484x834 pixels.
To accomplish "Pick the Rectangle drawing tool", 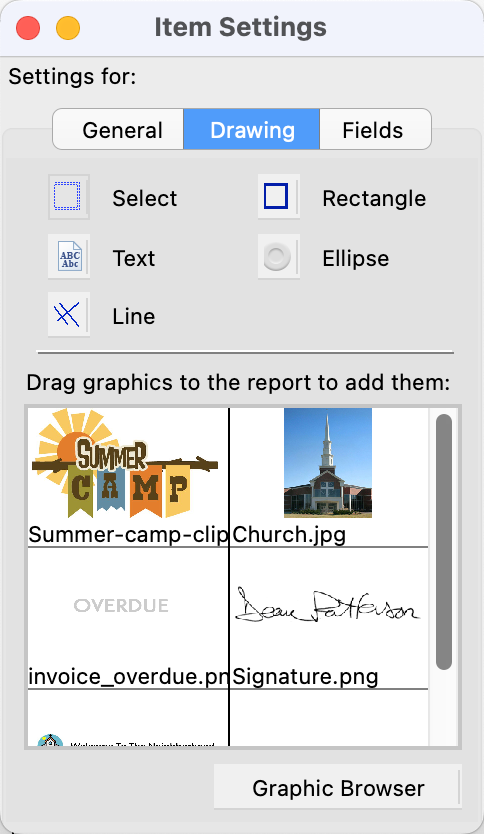I will click(279, 197).
